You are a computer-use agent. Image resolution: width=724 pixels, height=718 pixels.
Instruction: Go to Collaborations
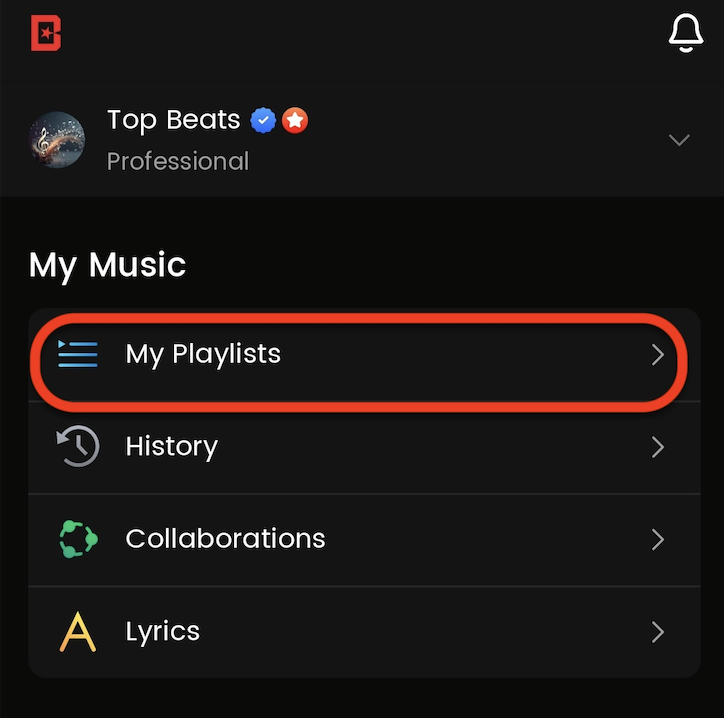(361, 539)
